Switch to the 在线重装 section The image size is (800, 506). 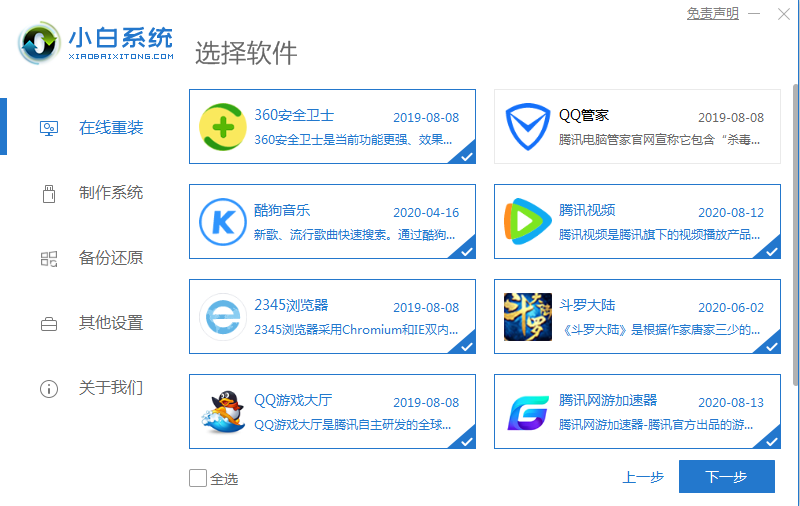pos(110,128)
